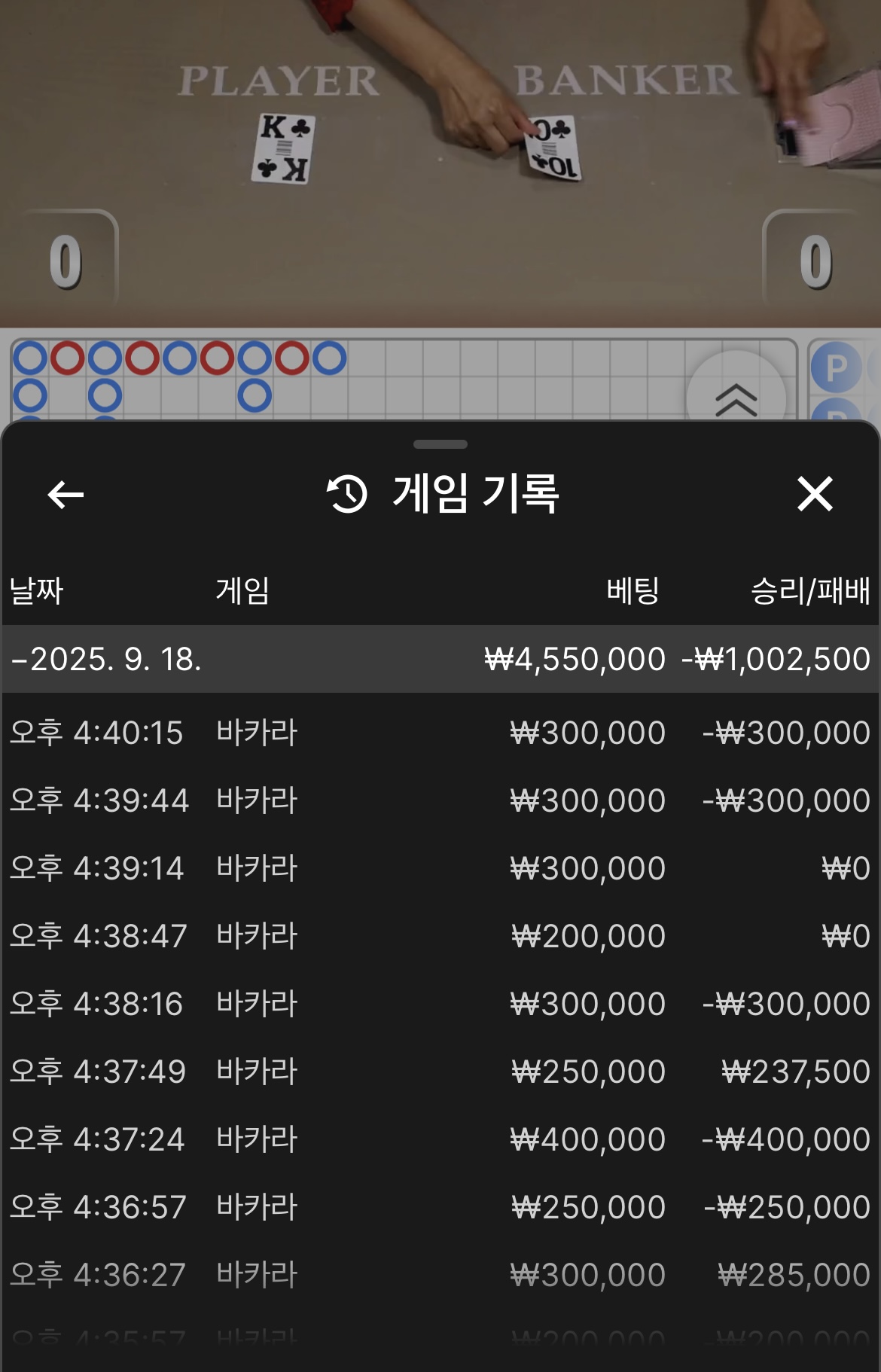Open the 오후 4:40:15 바카라 record

coord(440,733)
